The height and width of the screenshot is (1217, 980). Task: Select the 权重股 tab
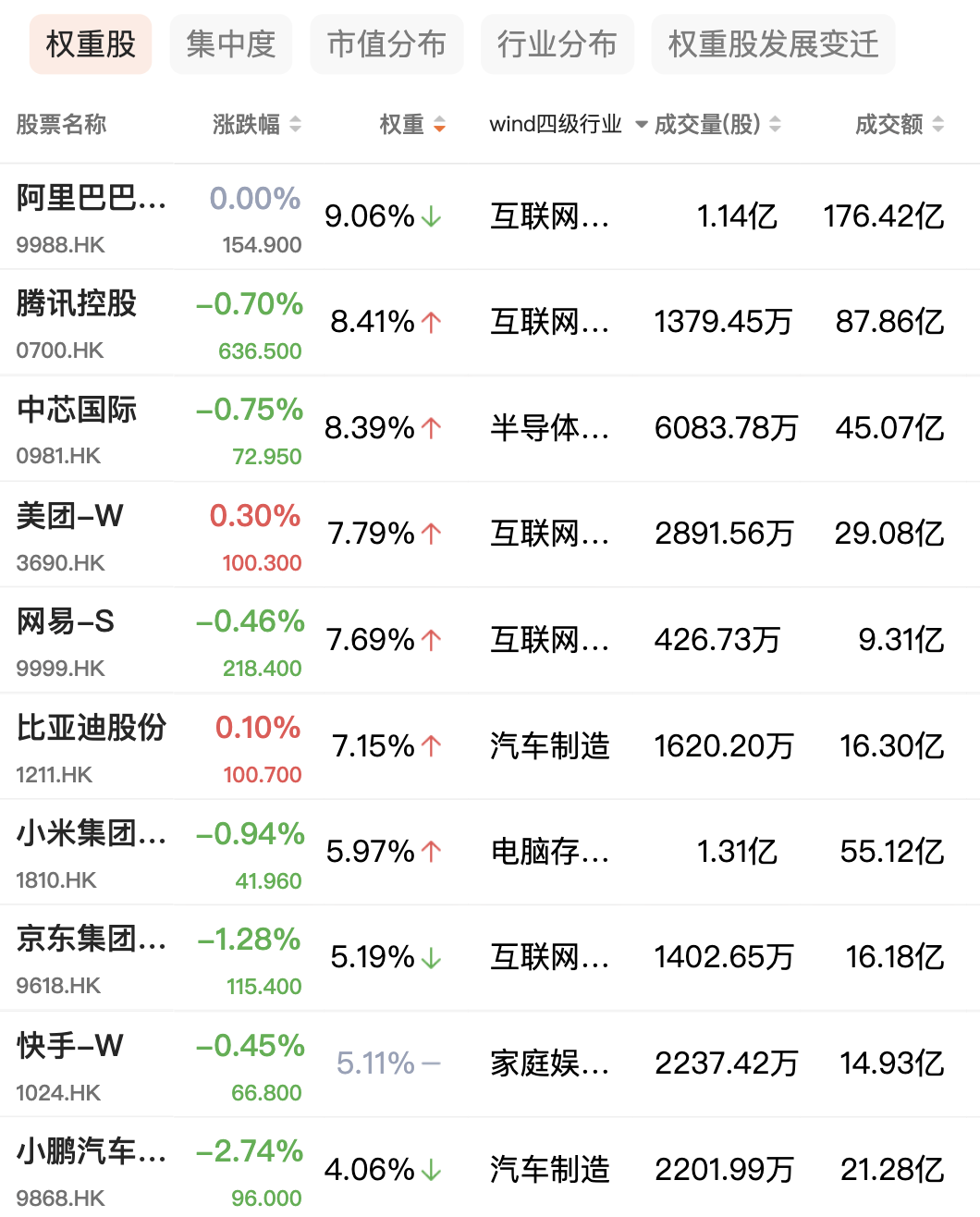pyautogui.click(x=91, y=43)
